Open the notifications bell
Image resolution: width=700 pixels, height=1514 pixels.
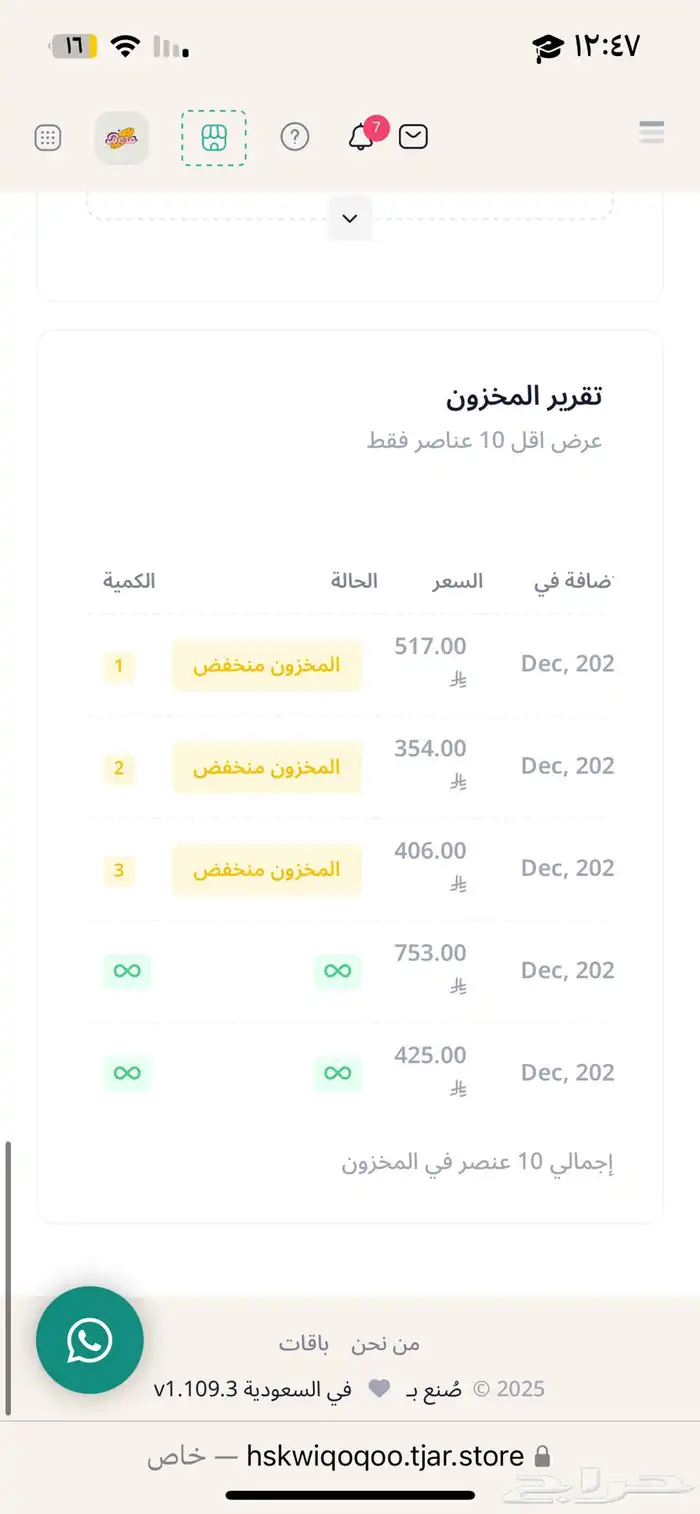[x=361, y=138]
